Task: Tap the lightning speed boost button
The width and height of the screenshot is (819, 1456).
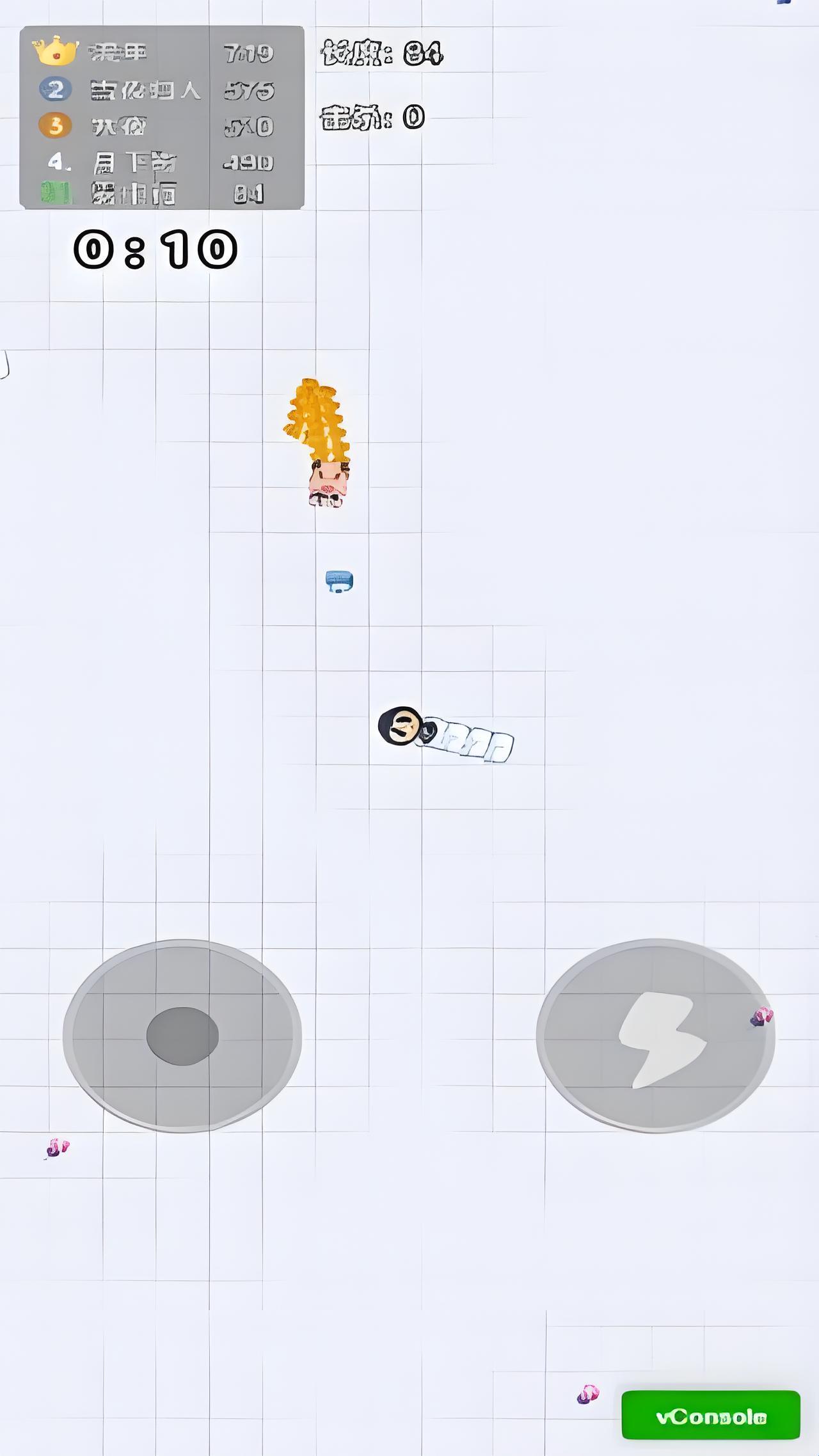Action: point(655,1036)
